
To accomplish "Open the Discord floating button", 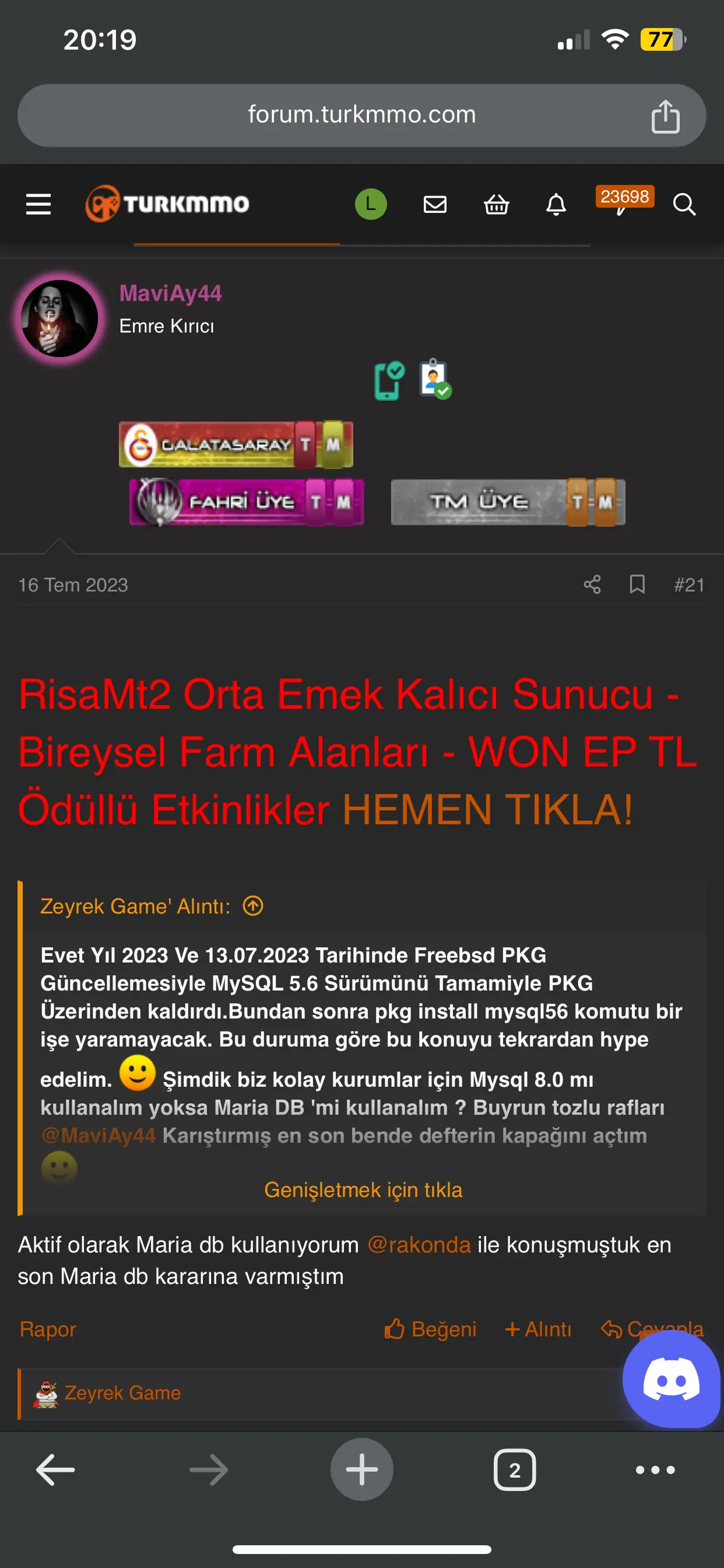I will [x=670, y=1380].
